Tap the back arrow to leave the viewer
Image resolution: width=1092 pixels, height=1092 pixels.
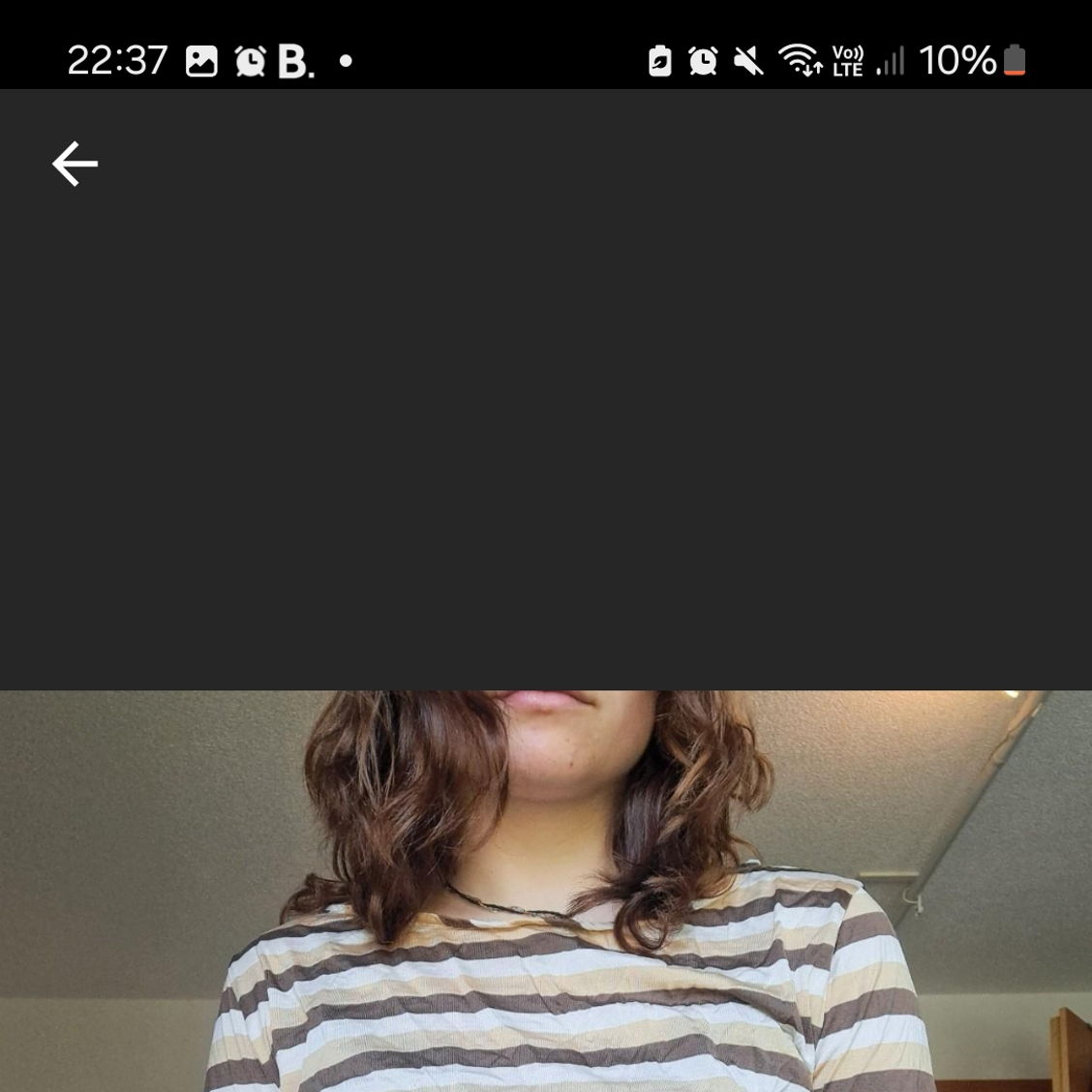[x=75, y=164]
